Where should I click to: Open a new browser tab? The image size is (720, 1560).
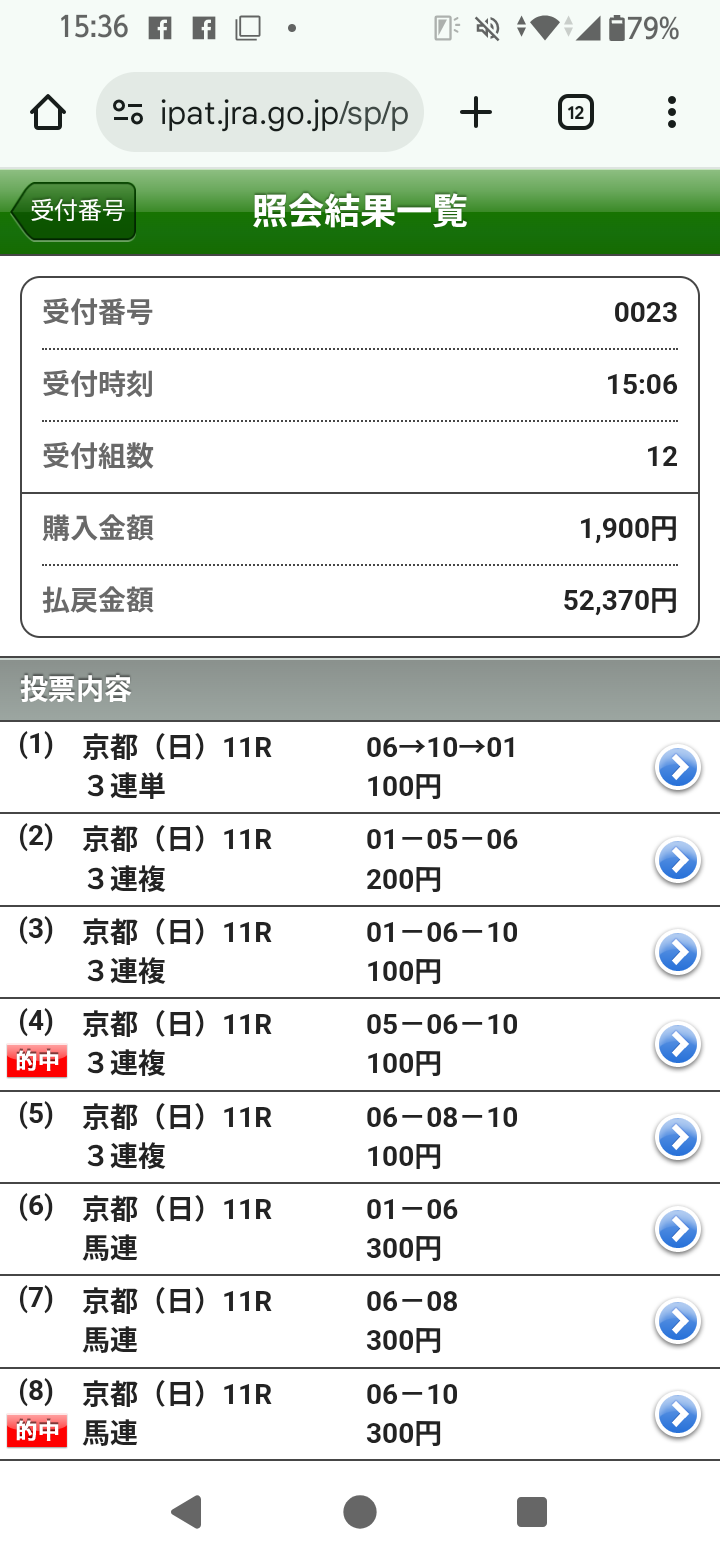coord(476,113)
